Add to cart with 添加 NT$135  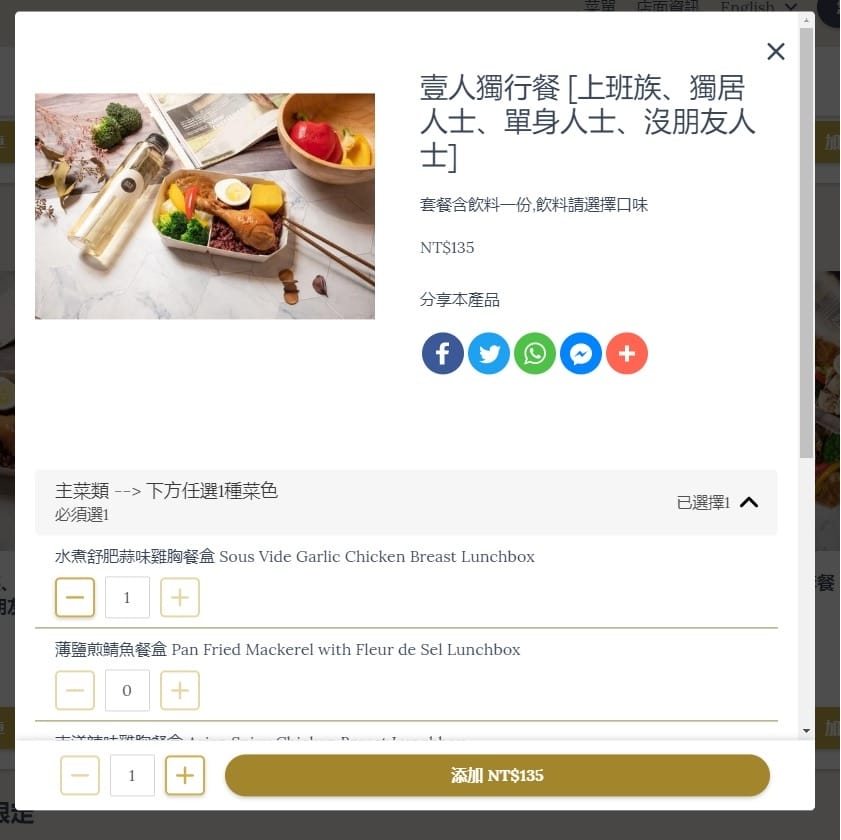tap(497, 775)
